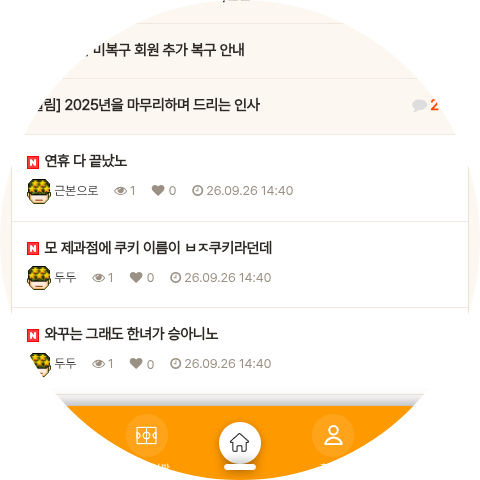
Task: Open the 2025년을 마무리하며 드리는 인사 notice
Action: tap(147, 105)
